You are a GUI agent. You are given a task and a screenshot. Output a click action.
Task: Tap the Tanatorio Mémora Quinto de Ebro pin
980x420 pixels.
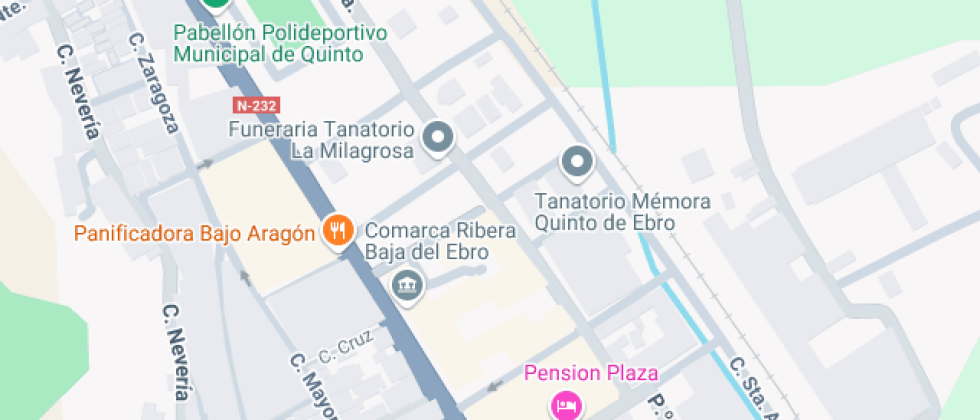coord(578,164)
